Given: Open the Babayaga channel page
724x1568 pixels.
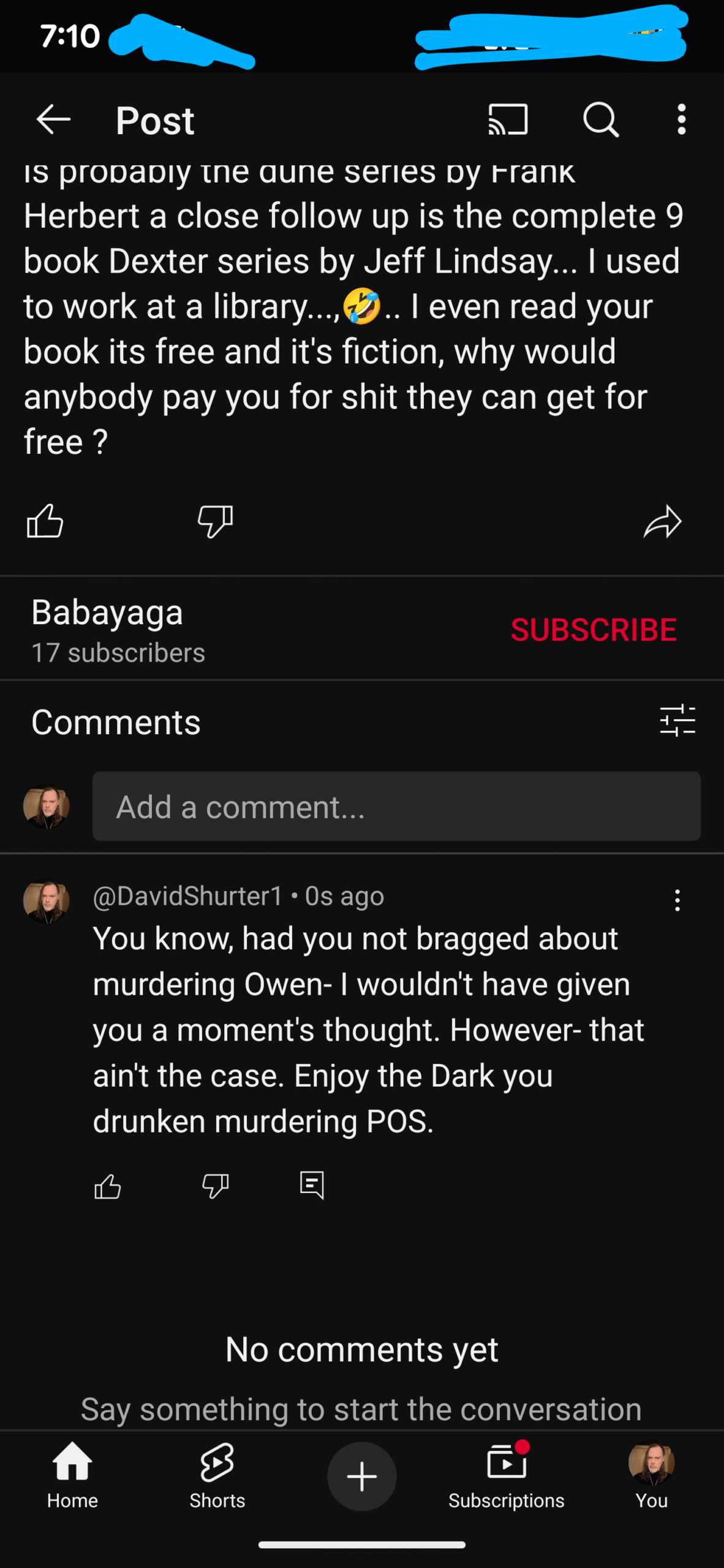Looking at the screenshot, I should [x=107, y=612].
